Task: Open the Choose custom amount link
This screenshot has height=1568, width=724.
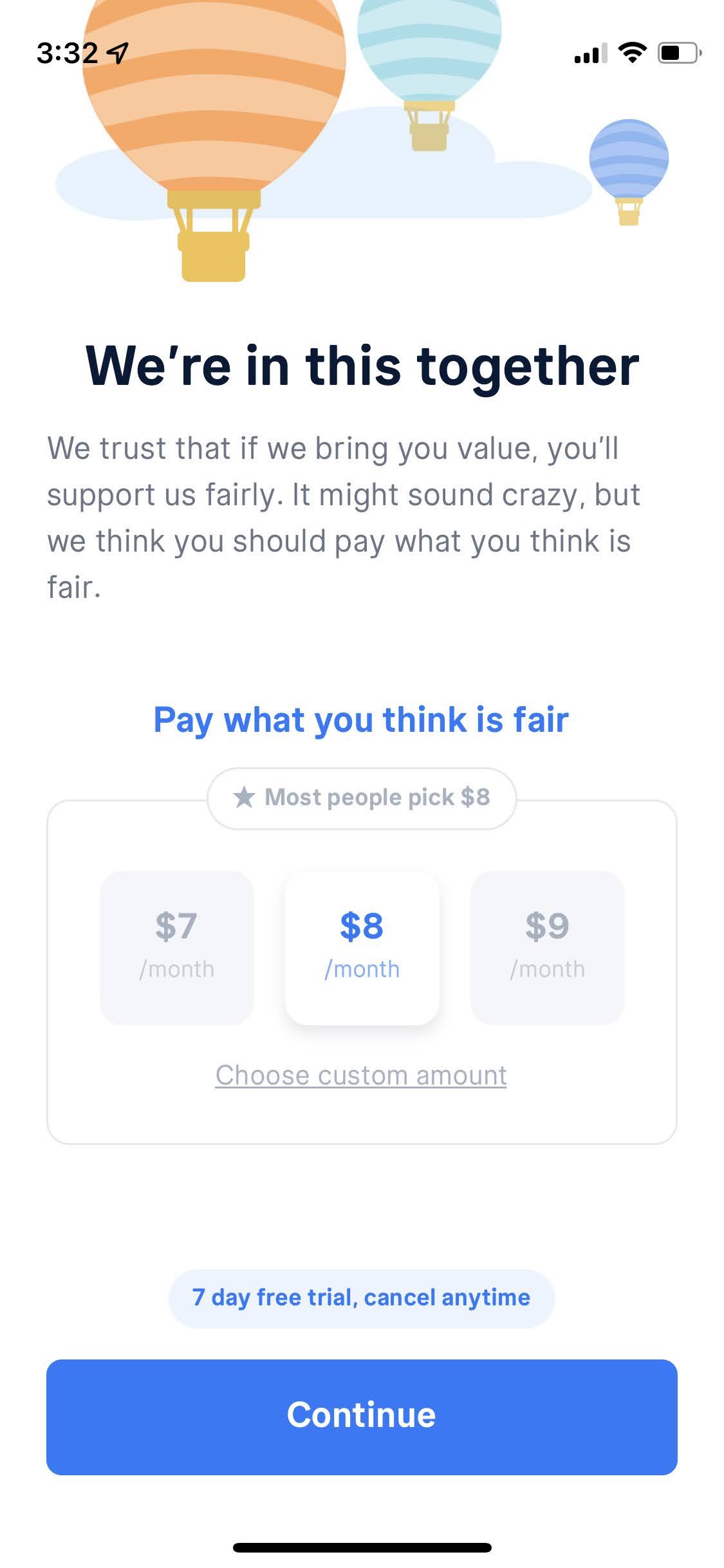Action: 361,1075
